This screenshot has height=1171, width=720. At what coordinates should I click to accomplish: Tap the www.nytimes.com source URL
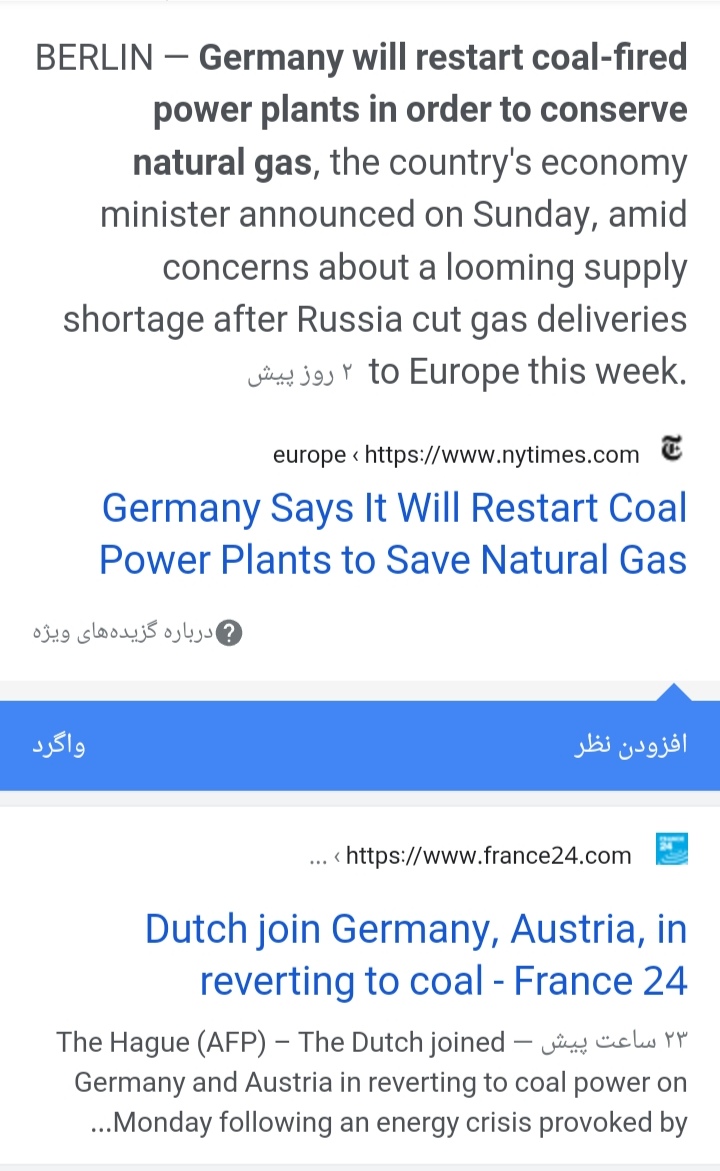[456, 454]
